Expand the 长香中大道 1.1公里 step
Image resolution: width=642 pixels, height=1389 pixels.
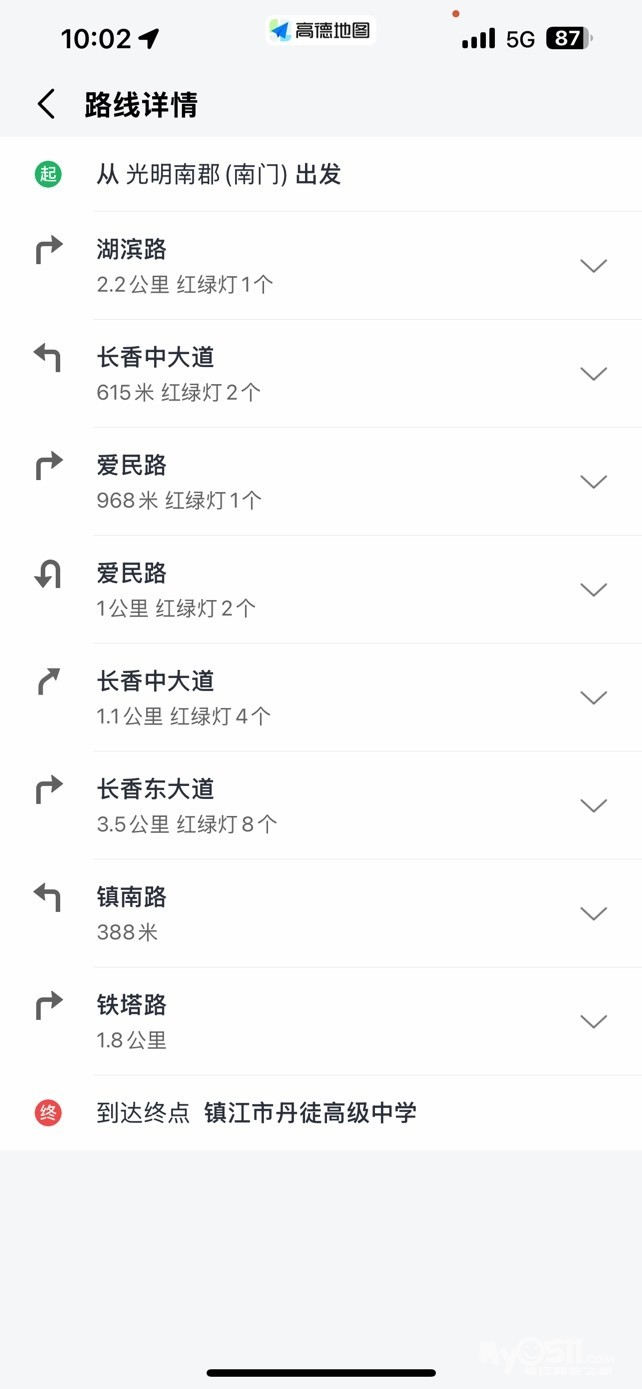(594, 698)
